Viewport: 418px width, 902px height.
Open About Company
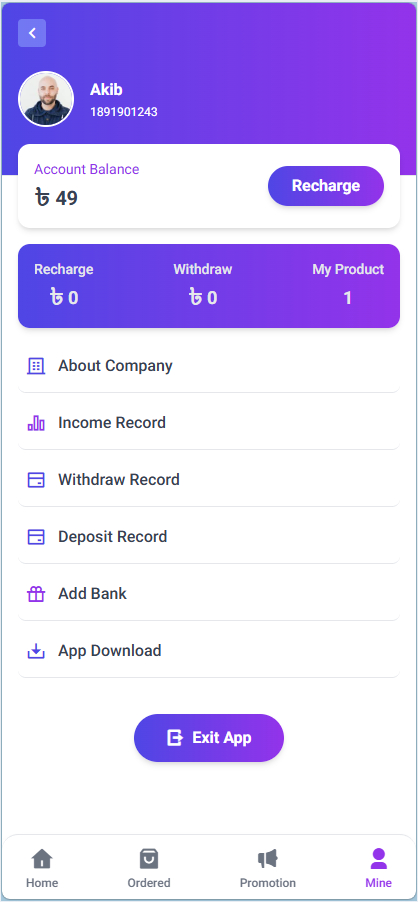pyautogui.click(x=209, y=366)
